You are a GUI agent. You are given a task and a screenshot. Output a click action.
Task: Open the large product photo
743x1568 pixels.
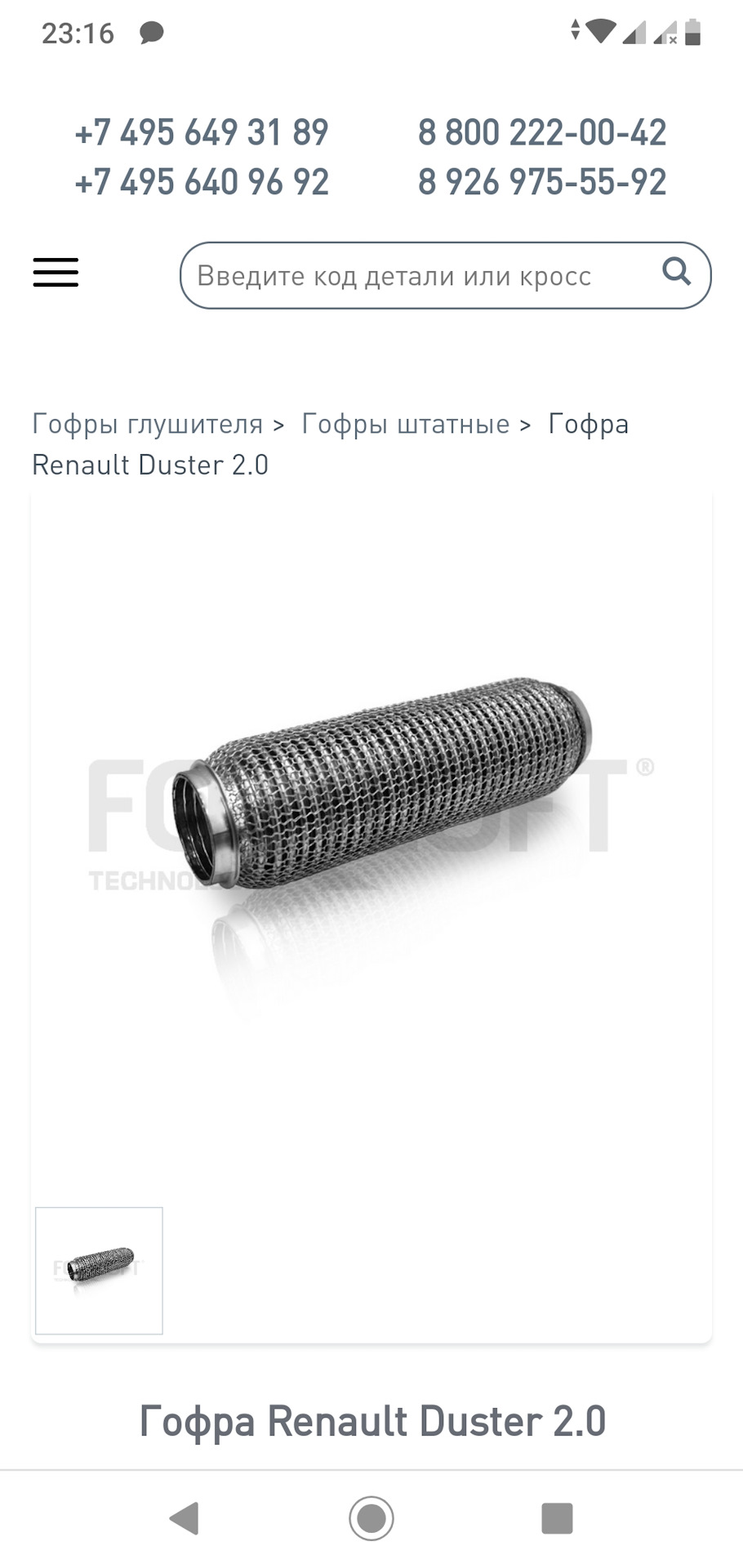pos(371,817)
